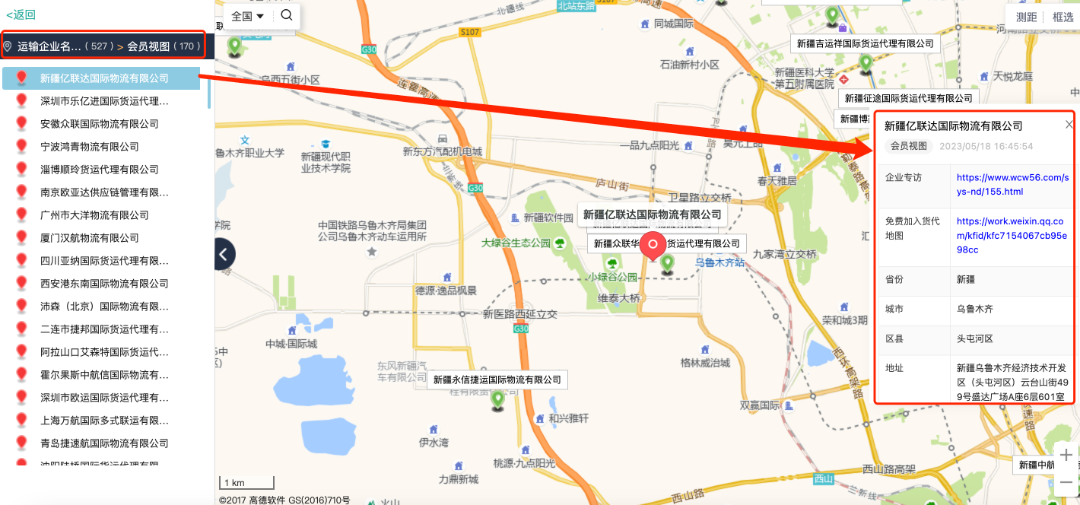
Task: Open the work.weixin.qq.com join link
Action: point(1011,235)
